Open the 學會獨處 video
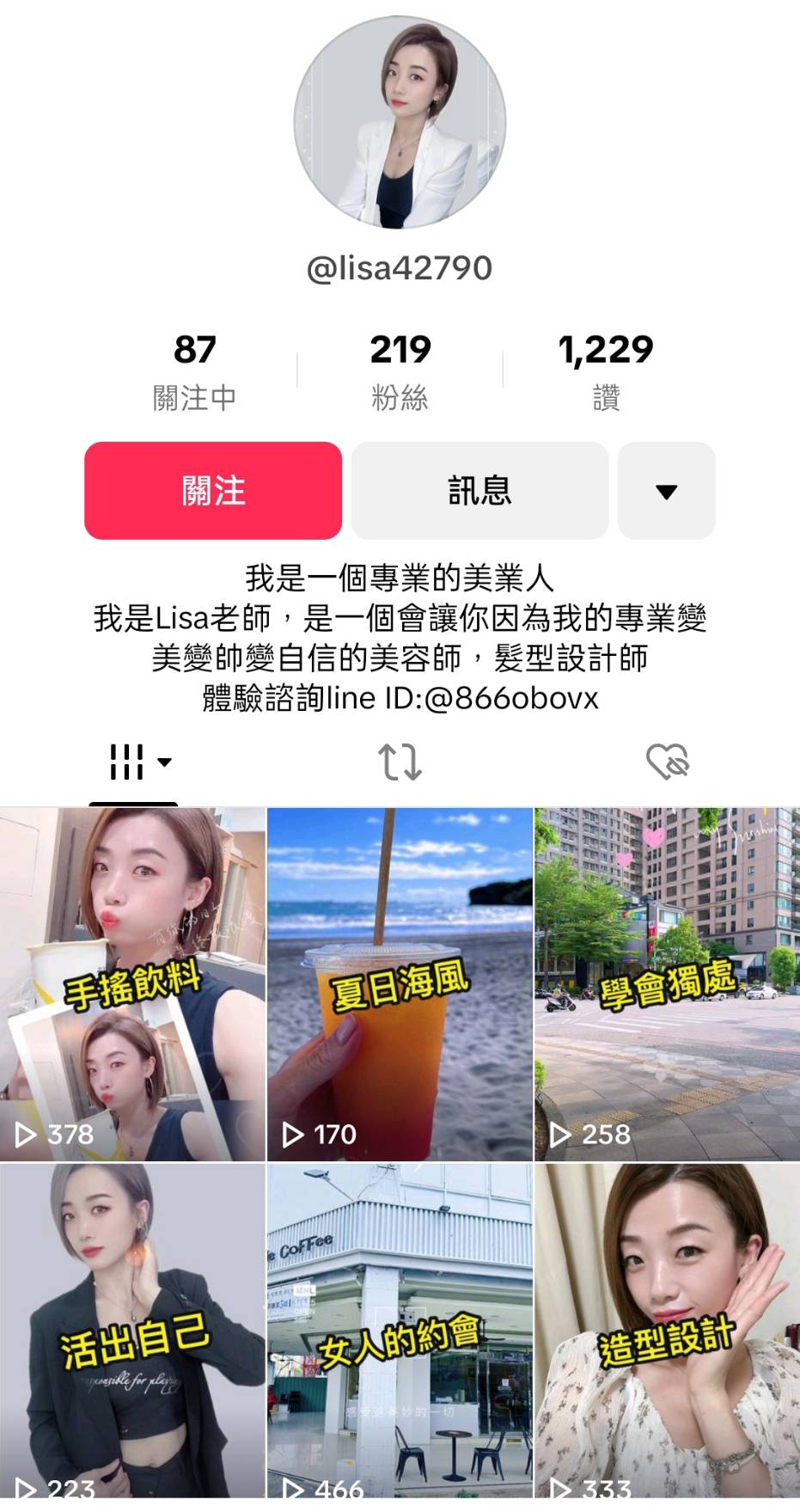Viewport: 800px width, 1512px height. tap(668, 984)
